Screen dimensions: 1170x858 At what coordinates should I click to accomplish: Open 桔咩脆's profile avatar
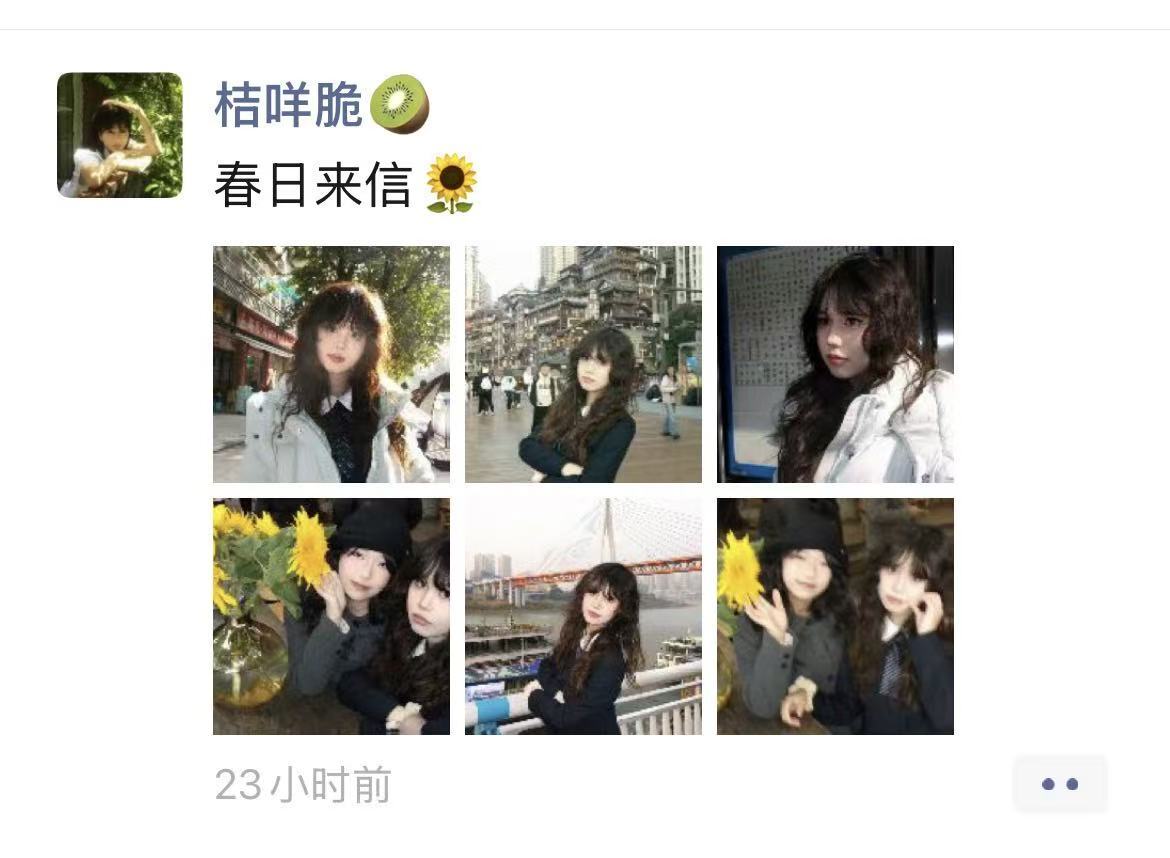(120, 135)
